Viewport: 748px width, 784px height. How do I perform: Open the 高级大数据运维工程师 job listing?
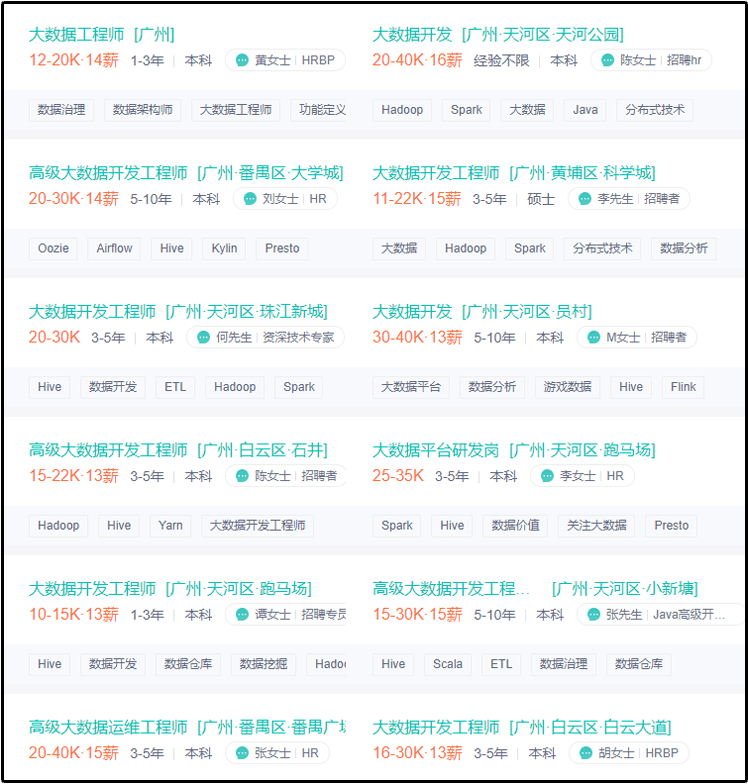(108, 727)
